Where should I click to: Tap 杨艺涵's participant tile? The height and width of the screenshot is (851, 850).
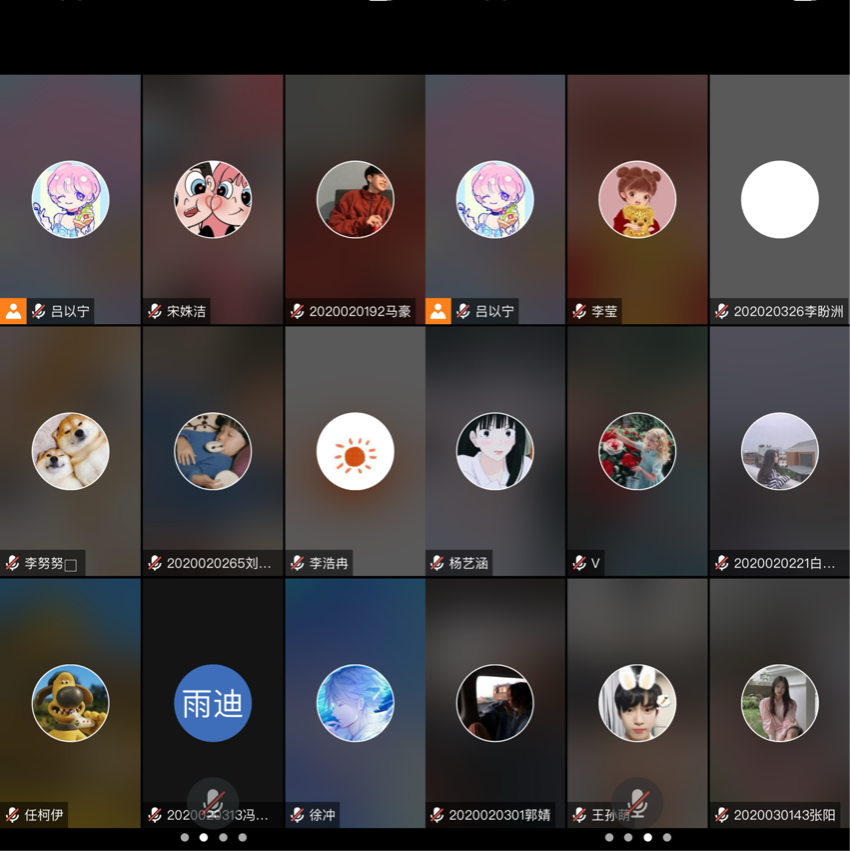point(495,452)
